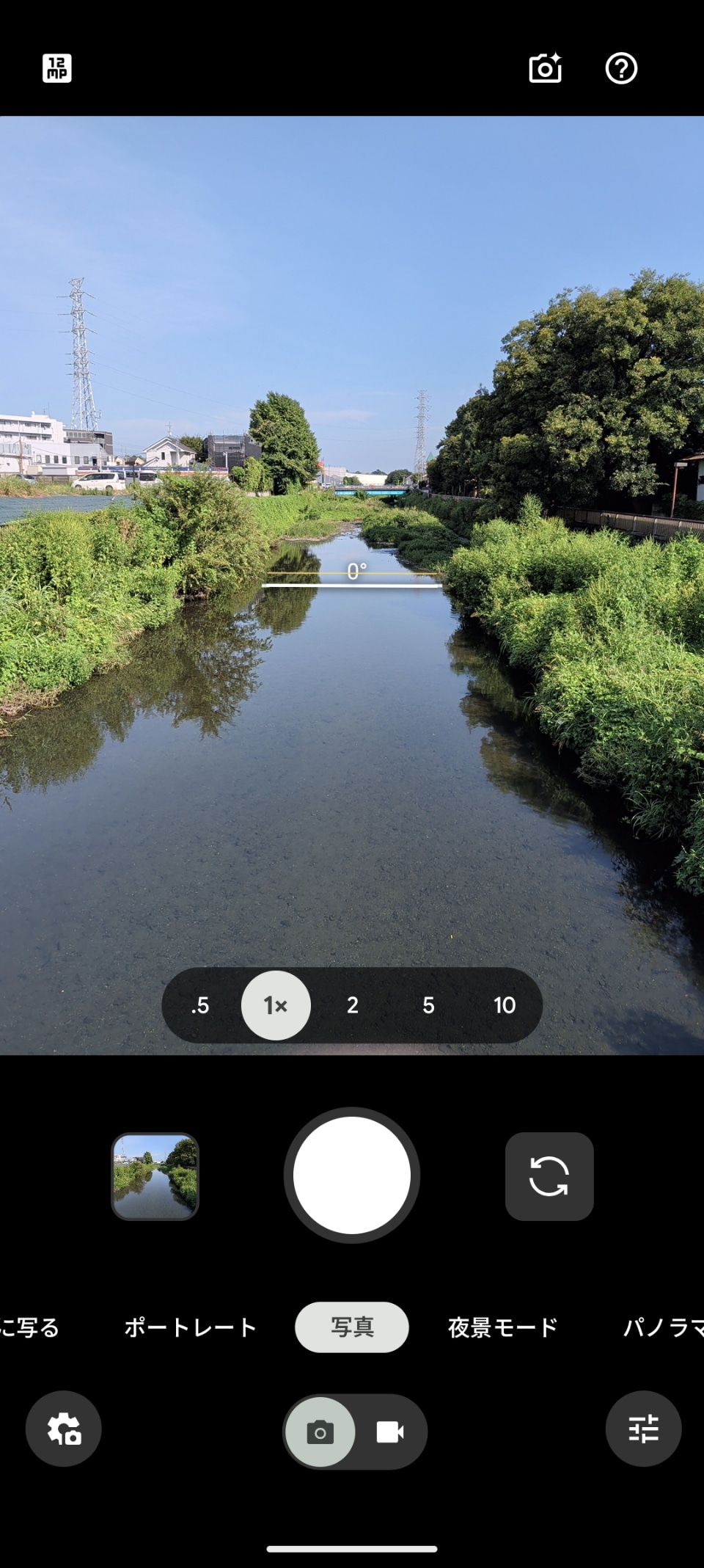Select the 写真 mode
Viewport: 704px width, 1568px height.
(x=352, y=1327)
